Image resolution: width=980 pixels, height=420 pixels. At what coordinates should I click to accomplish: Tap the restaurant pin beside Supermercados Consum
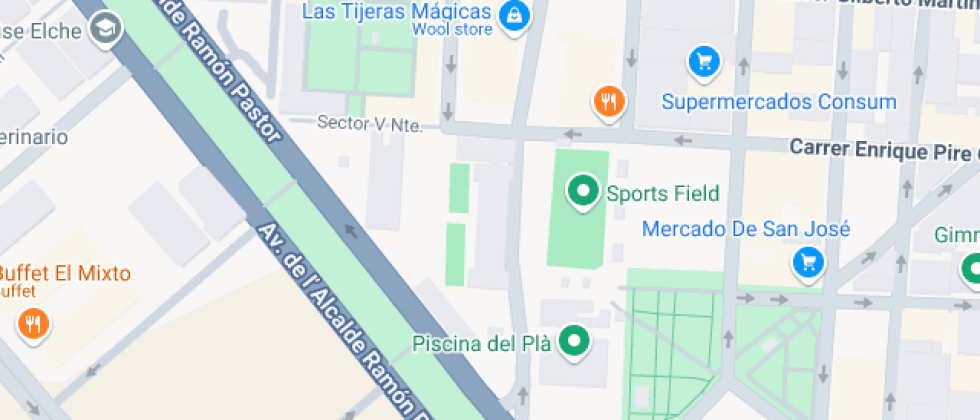tap(609, 100)
